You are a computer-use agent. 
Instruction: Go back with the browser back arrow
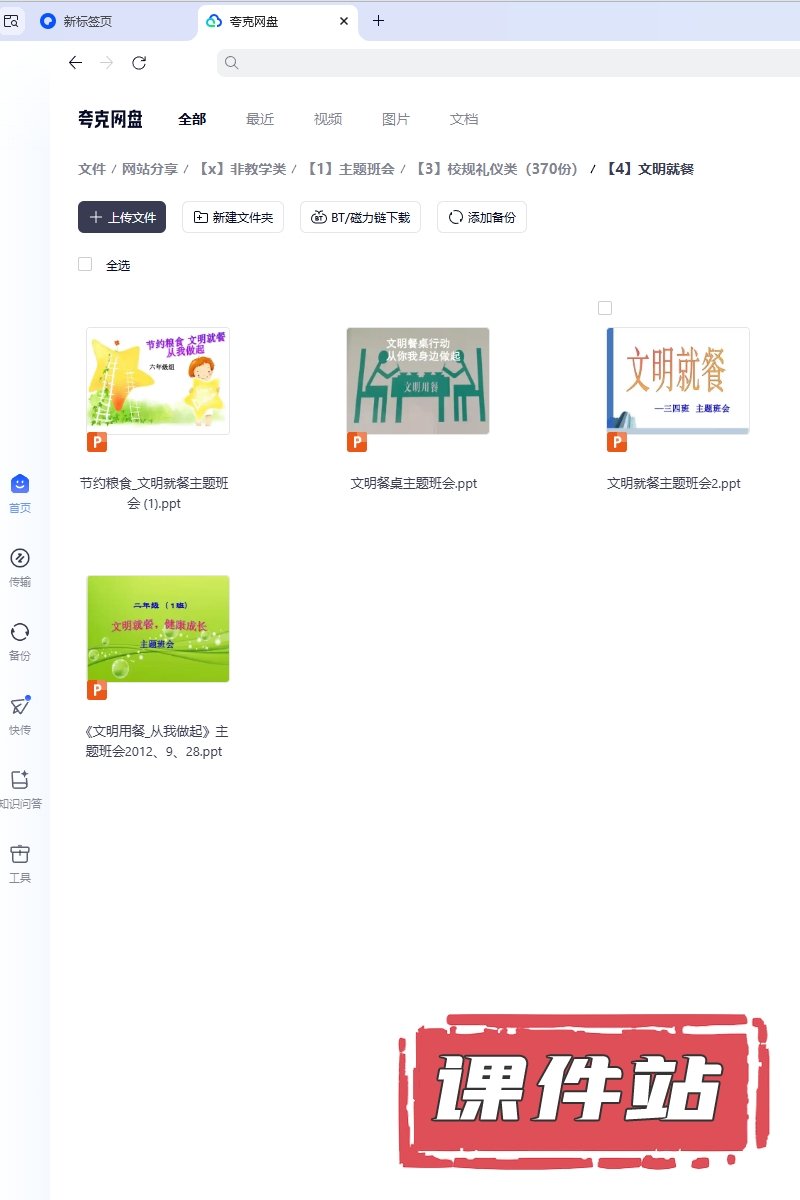tap(75, 63)
